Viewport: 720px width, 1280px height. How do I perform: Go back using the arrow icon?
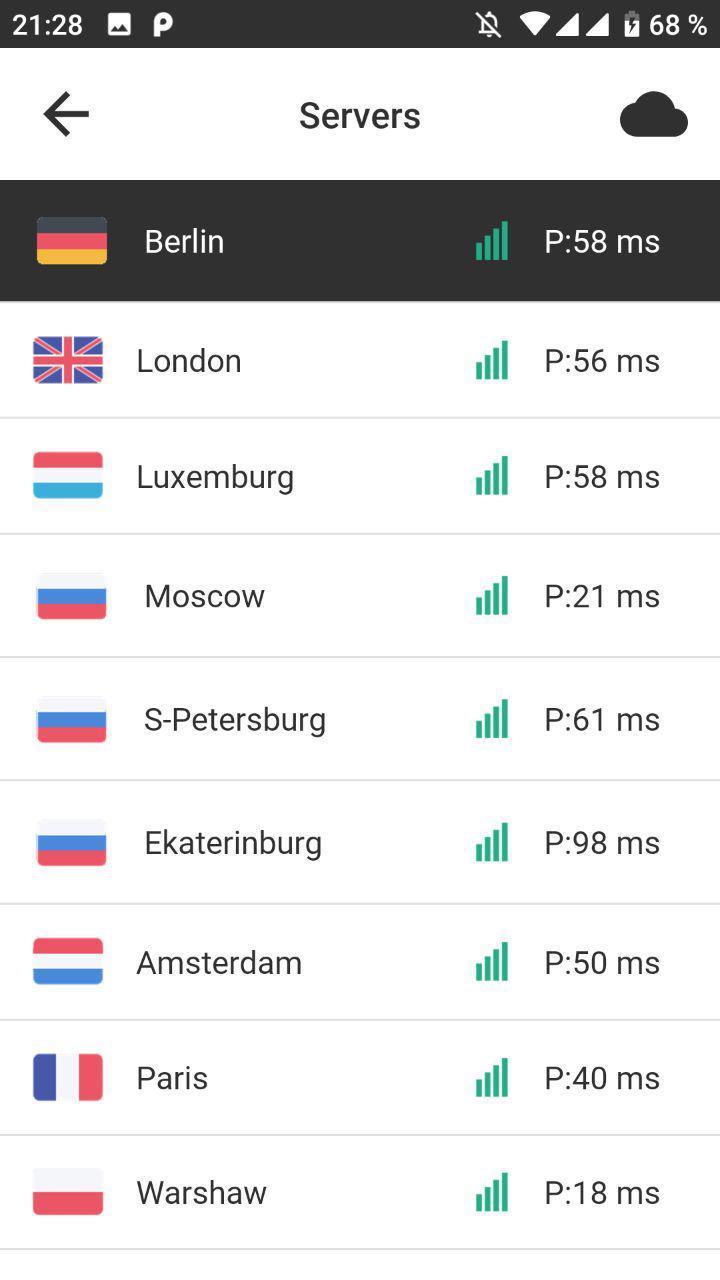(66, 114)
